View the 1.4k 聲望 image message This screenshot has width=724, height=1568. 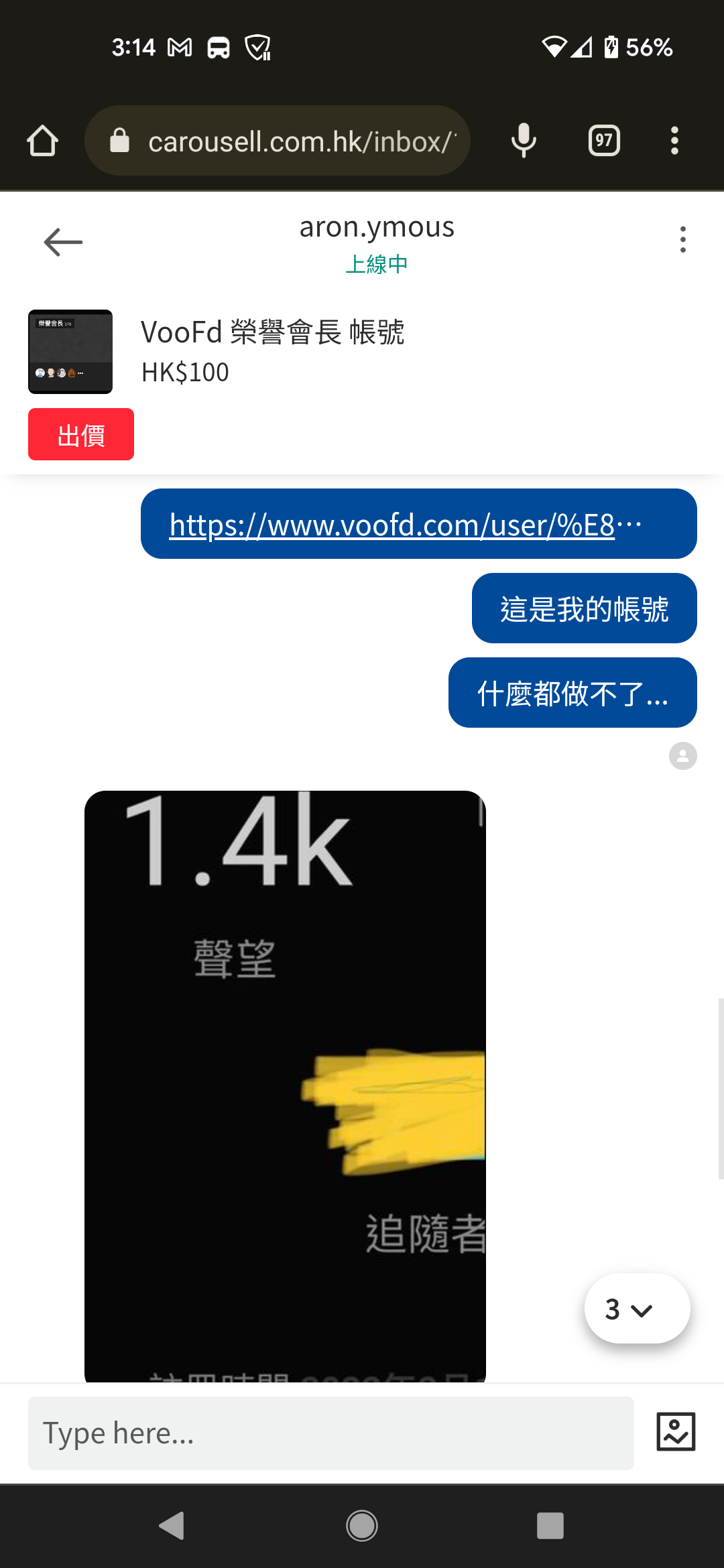(x=285, y=1086)
